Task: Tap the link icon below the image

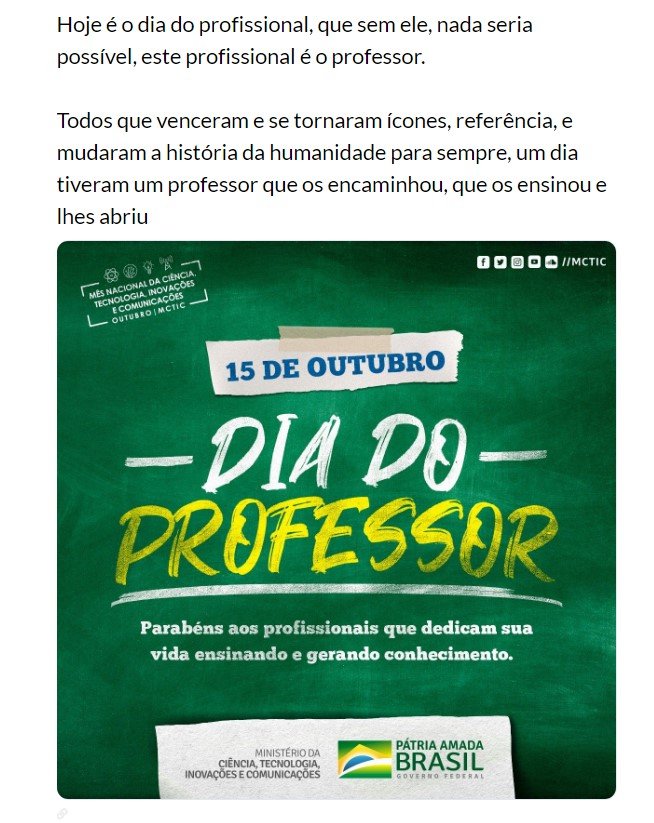Action: [x=62, y=813]
